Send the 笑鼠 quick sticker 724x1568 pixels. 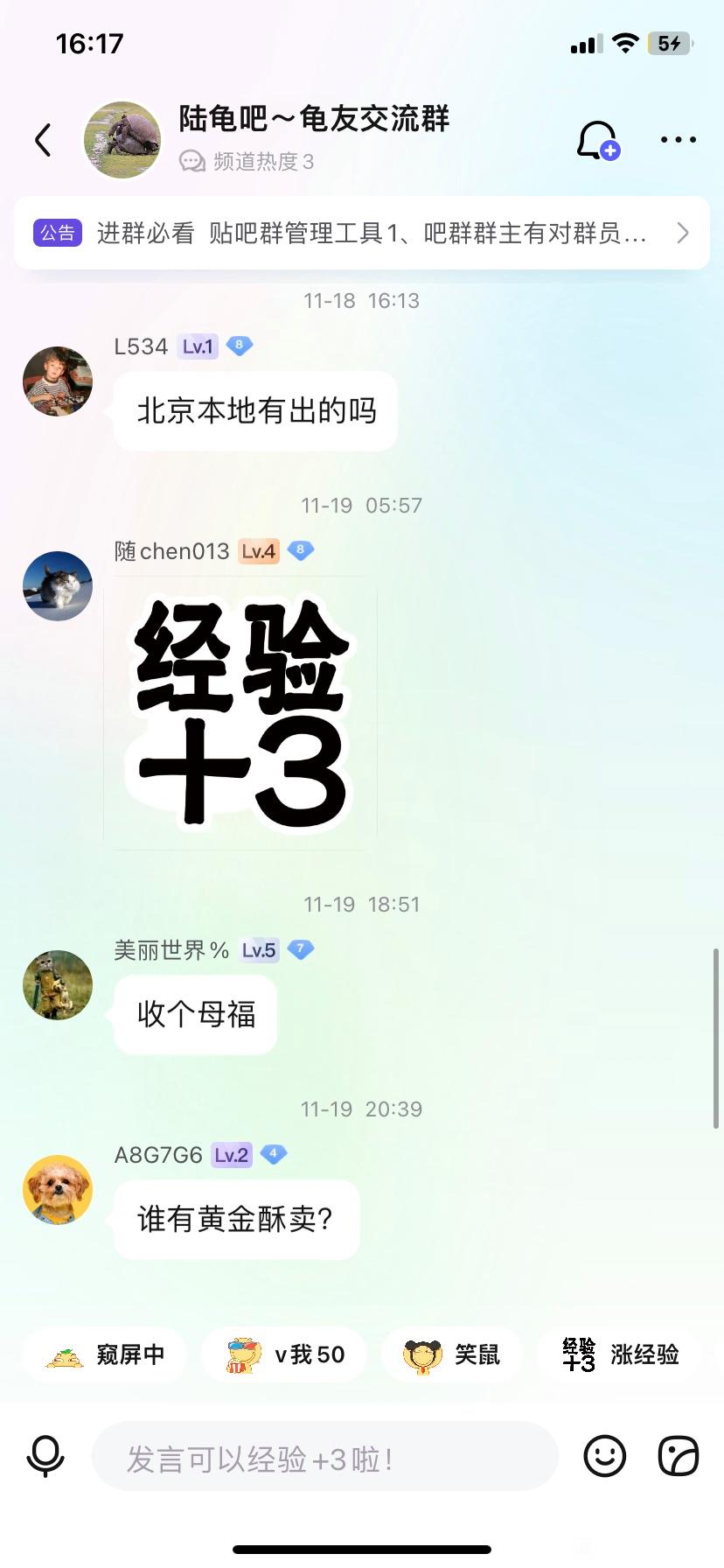click(x=451, y=1354)
